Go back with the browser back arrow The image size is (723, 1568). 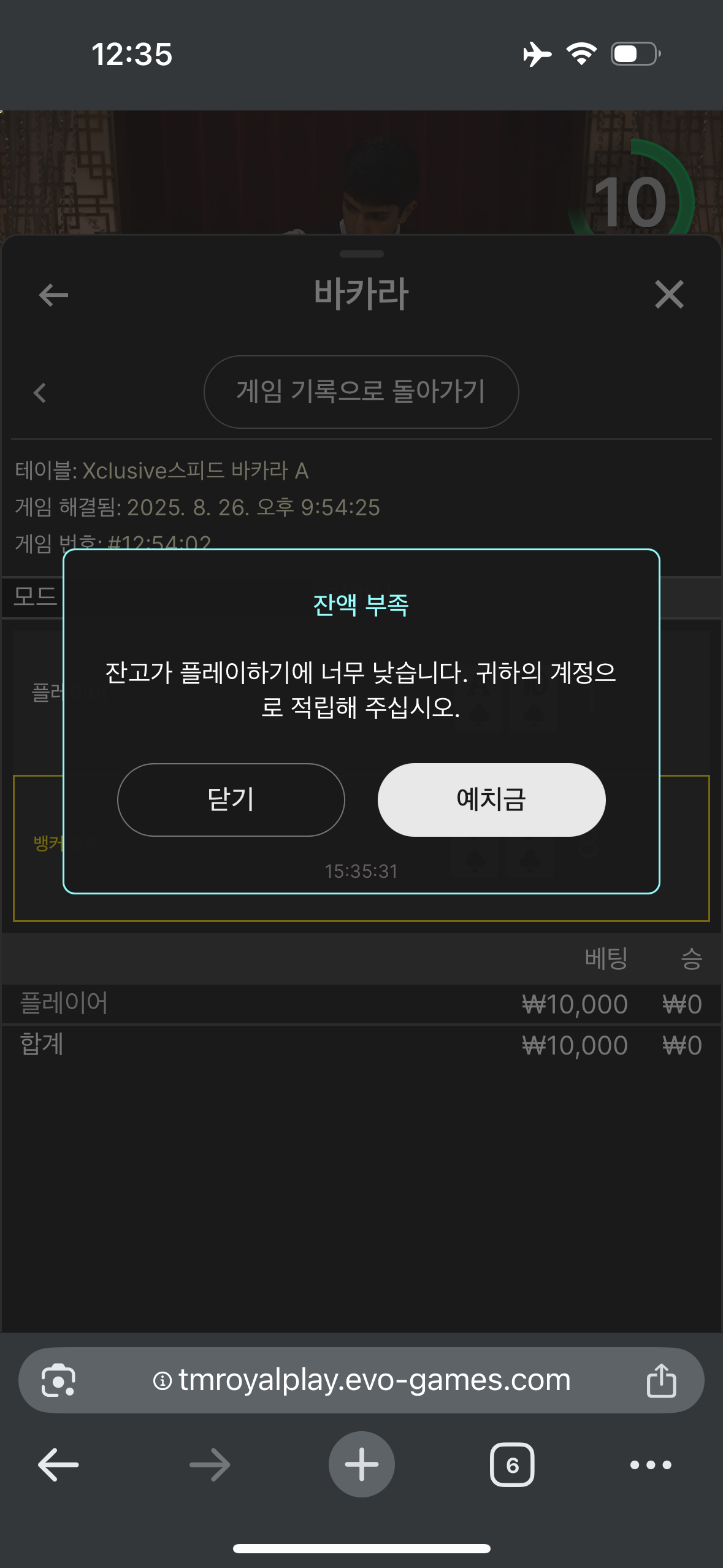pyautogui.click(x=58, y=1464)
